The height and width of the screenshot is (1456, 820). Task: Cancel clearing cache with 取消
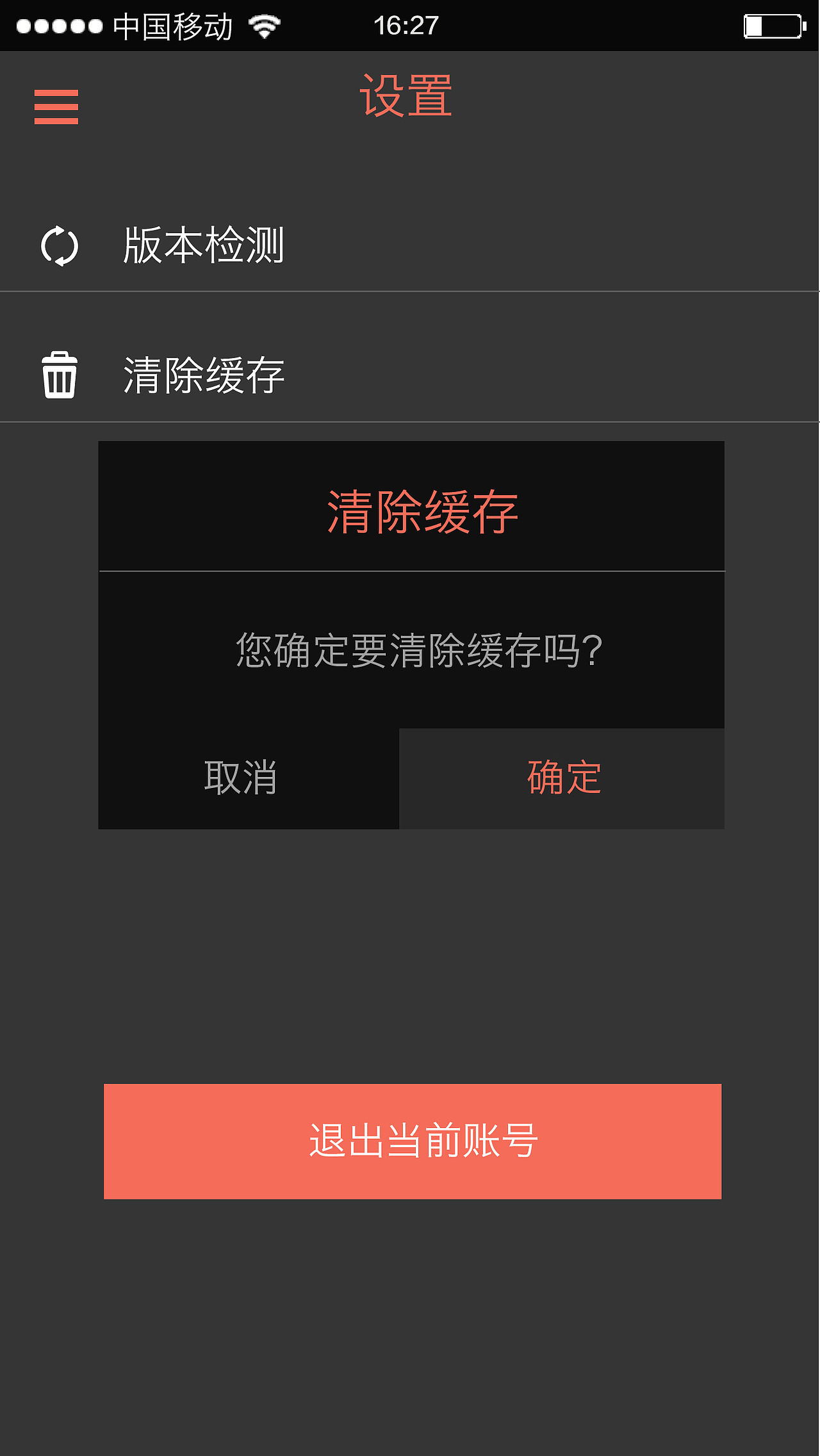(248, 778)
